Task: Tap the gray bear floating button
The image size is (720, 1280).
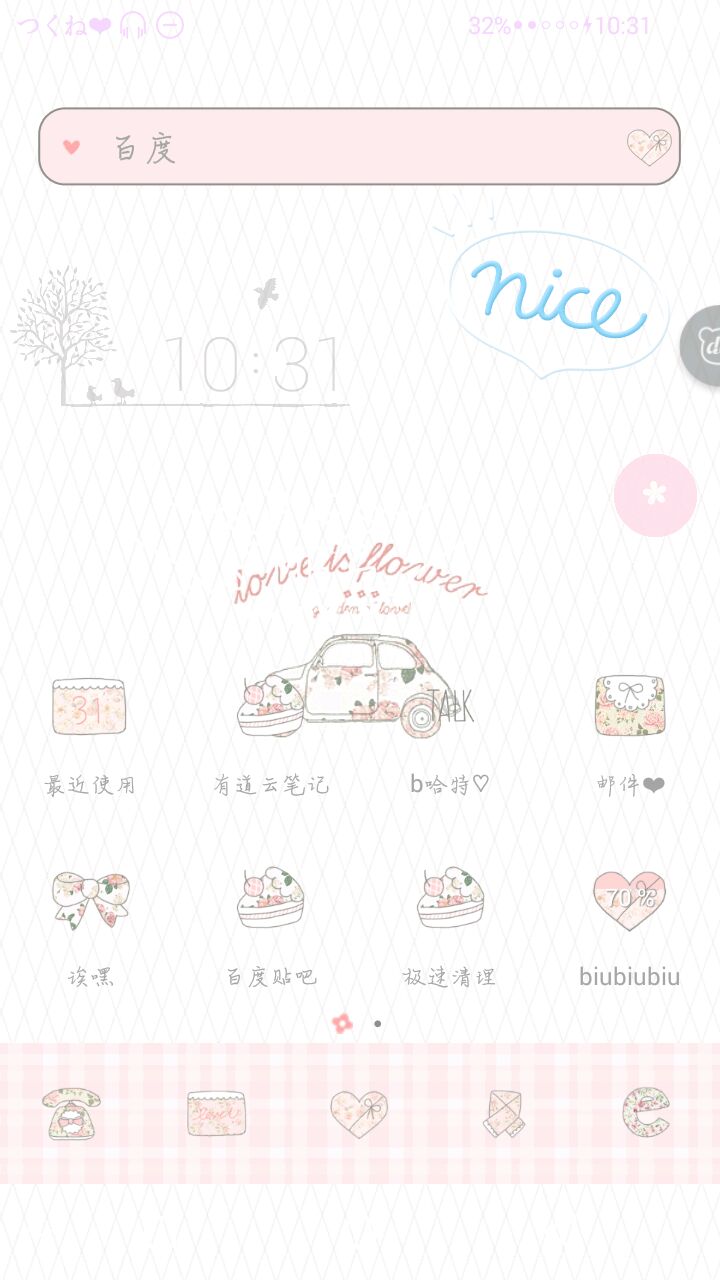Action: [x=704, y=347]
